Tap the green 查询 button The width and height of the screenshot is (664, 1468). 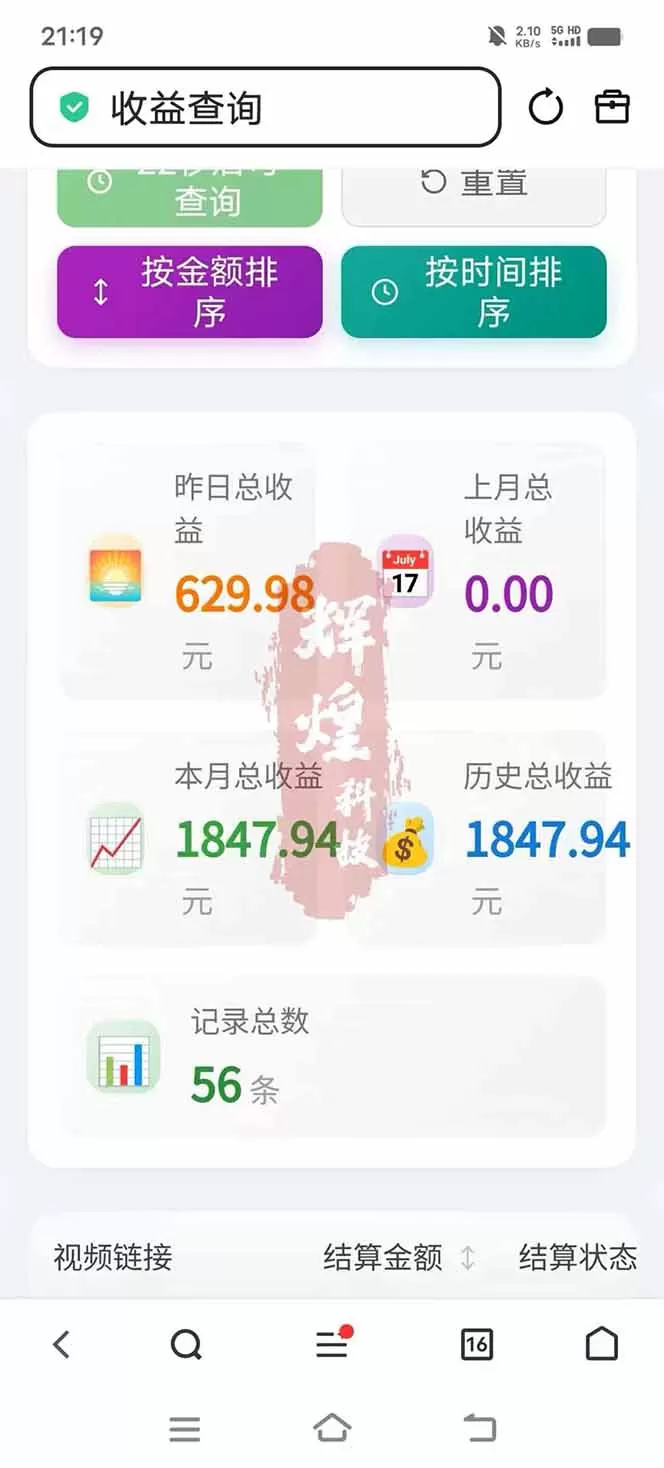click(190, 196)
